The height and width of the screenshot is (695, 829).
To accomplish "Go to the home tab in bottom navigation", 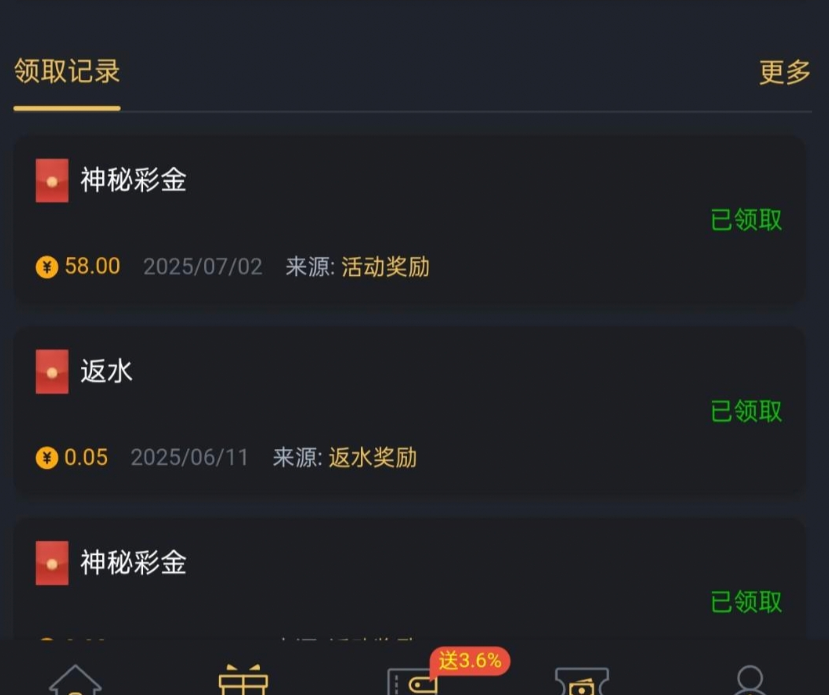I will 75,680.
